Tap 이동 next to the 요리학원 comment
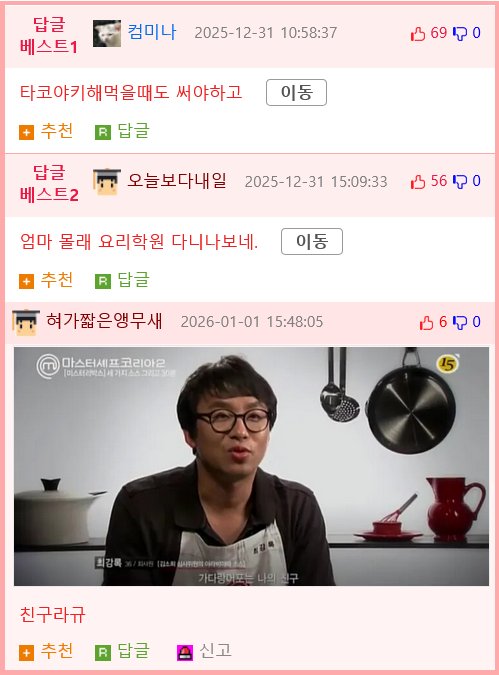Screen dimensions: 499x675 pyautogui.click(x=312, y=242)
